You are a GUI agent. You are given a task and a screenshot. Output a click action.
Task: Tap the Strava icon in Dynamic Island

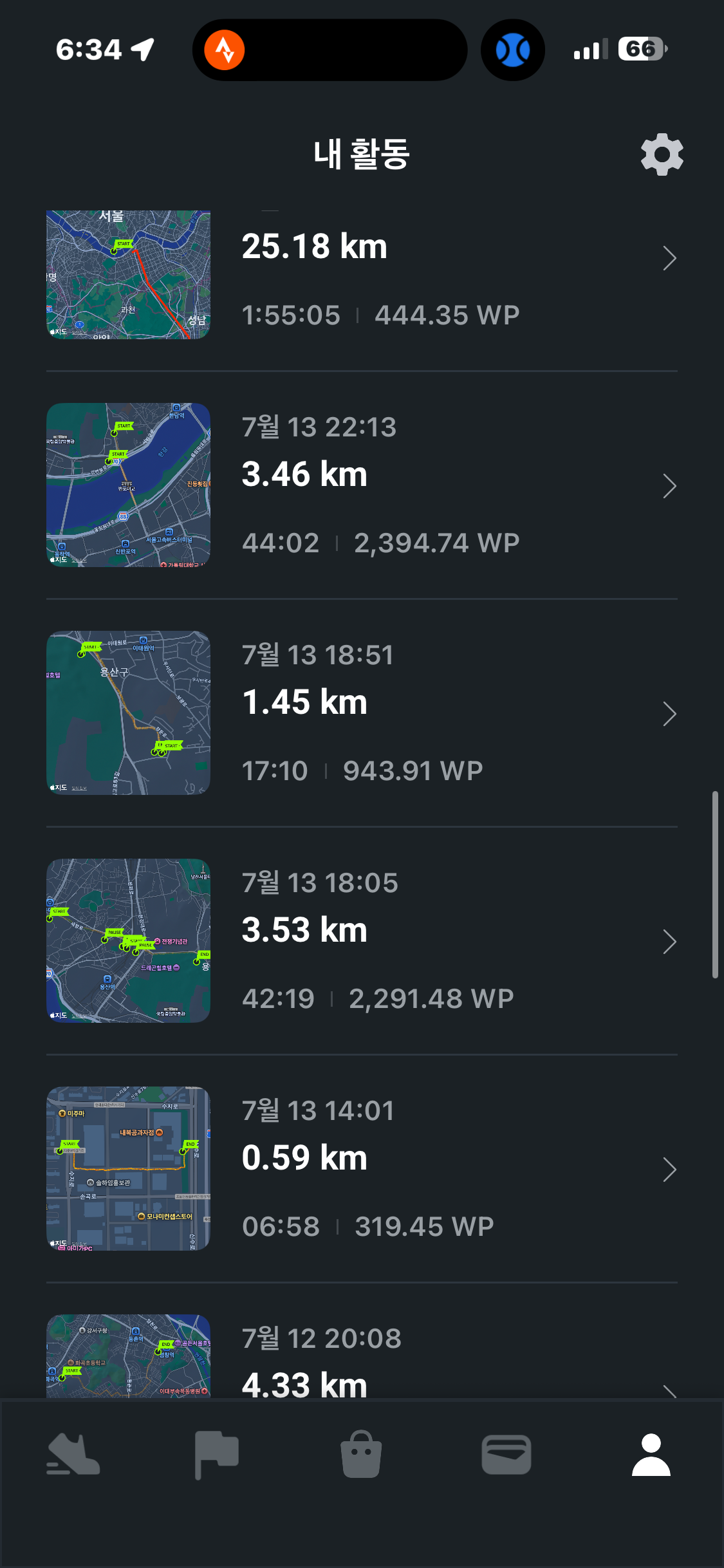click(225, 50)
